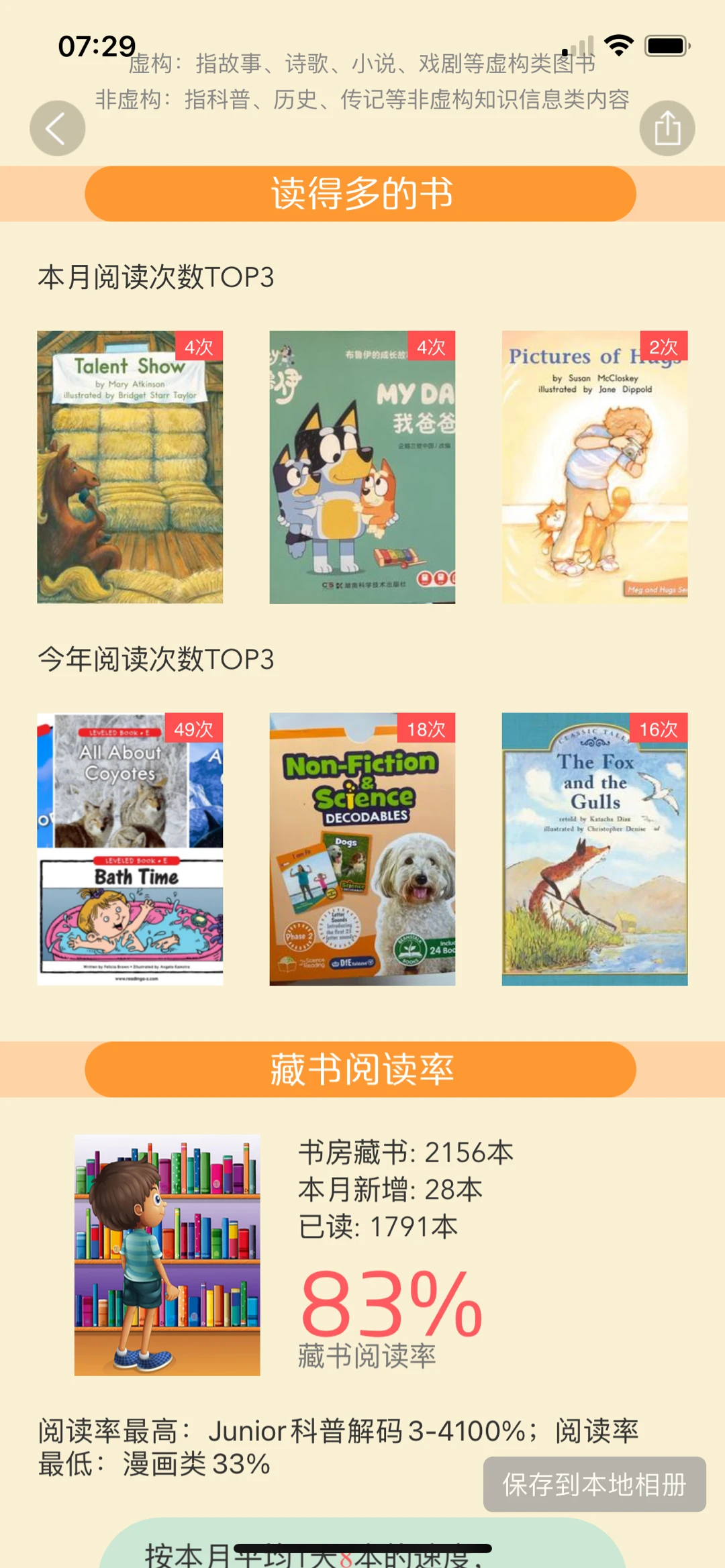Go back using the back arrow
725x1568 pixels.
pos(57,128)
